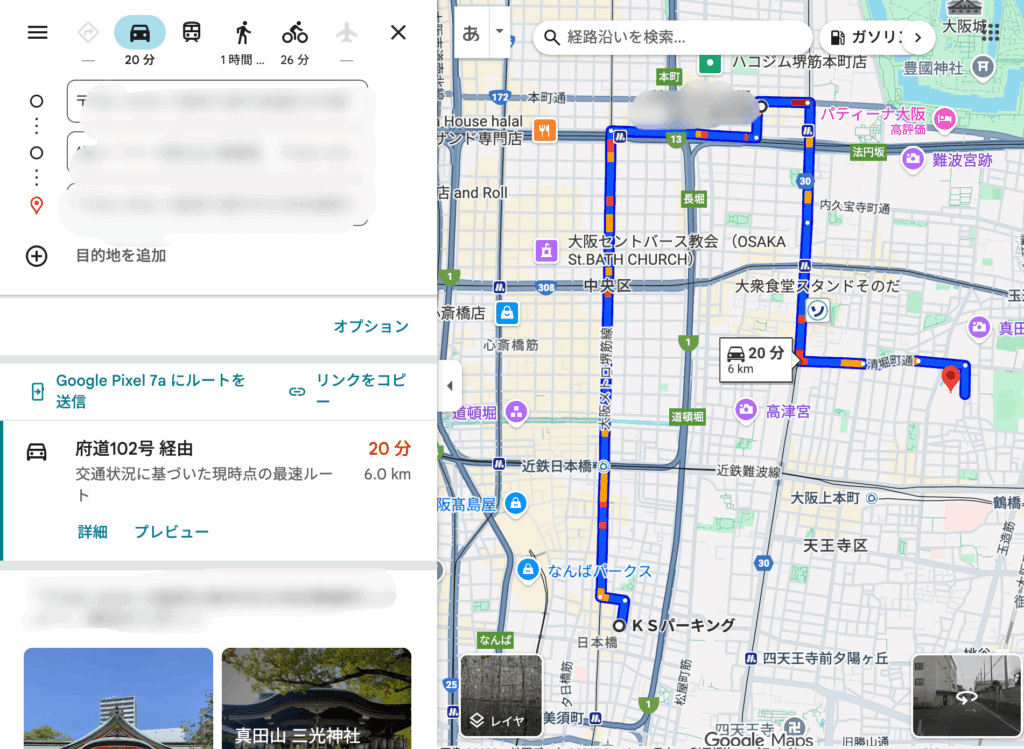Open オプション route options
Image resolution: width=1024 pixels, height=749 pixels.
coord(371,326)
